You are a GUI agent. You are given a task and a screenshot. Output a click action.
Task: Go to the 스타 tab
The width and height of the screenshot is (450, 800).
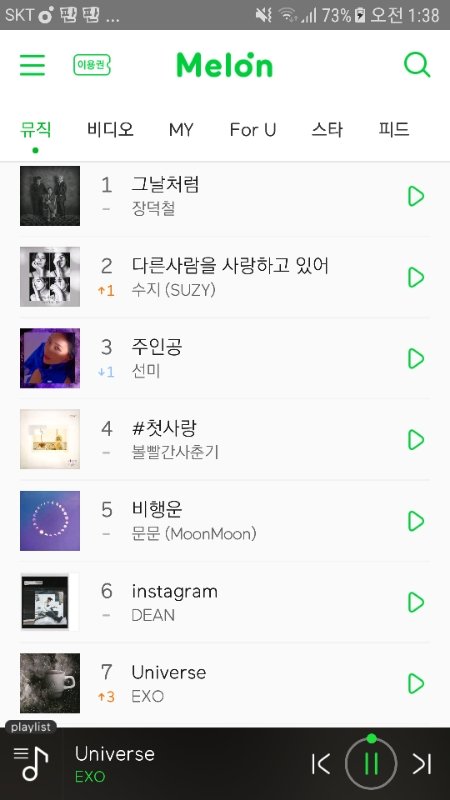tap(327, 130)
